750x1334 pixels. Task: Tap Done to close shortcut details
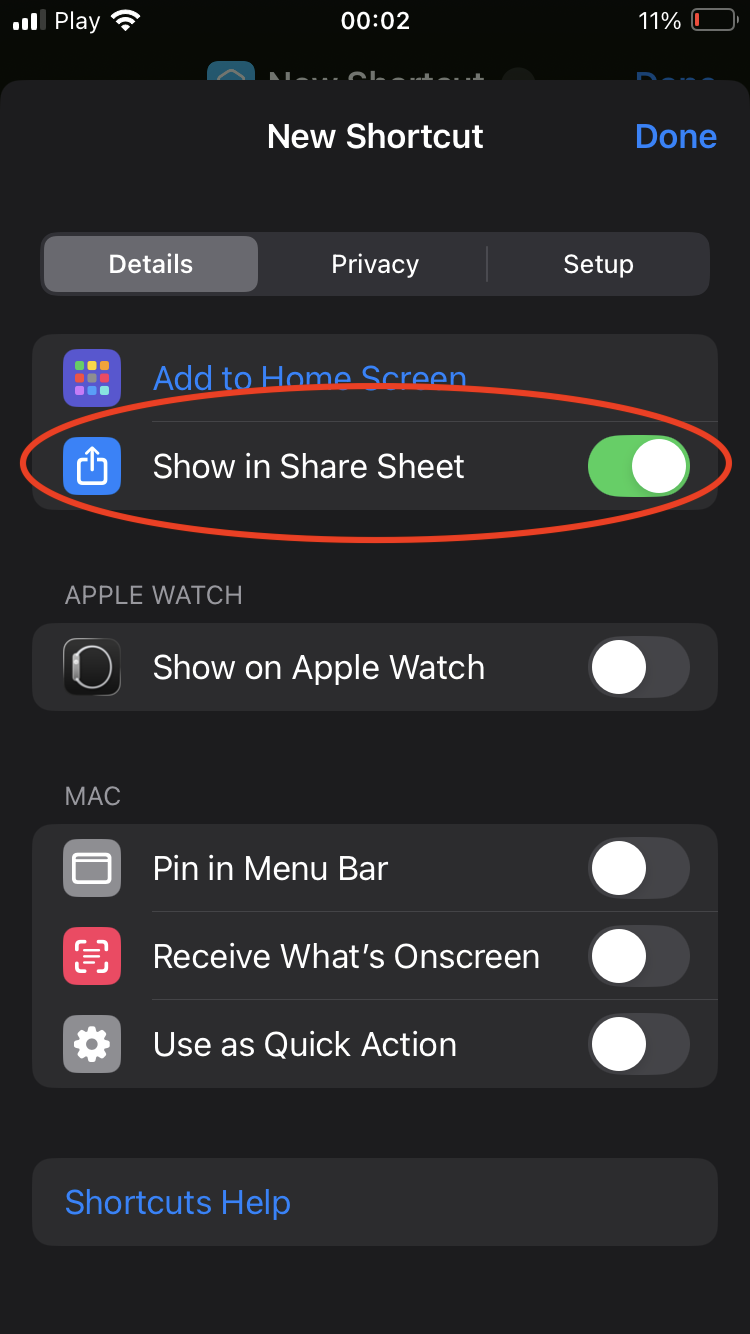[x=675, y=136]
